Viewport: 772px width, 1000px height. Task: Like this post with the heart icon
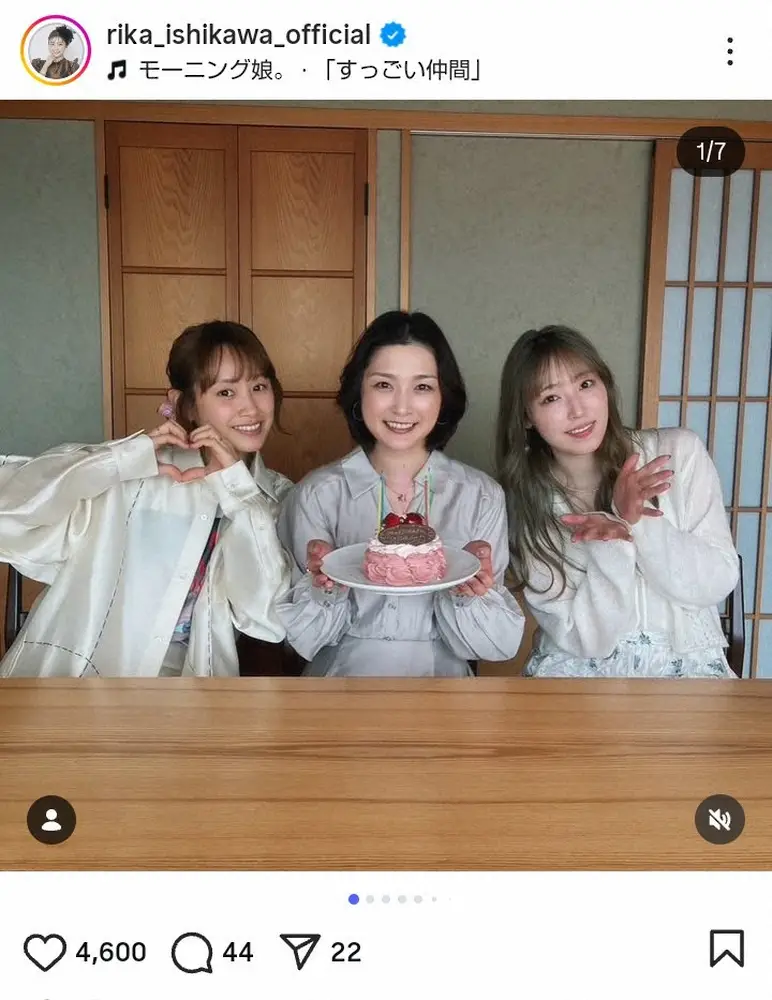(x=44, y=952)
